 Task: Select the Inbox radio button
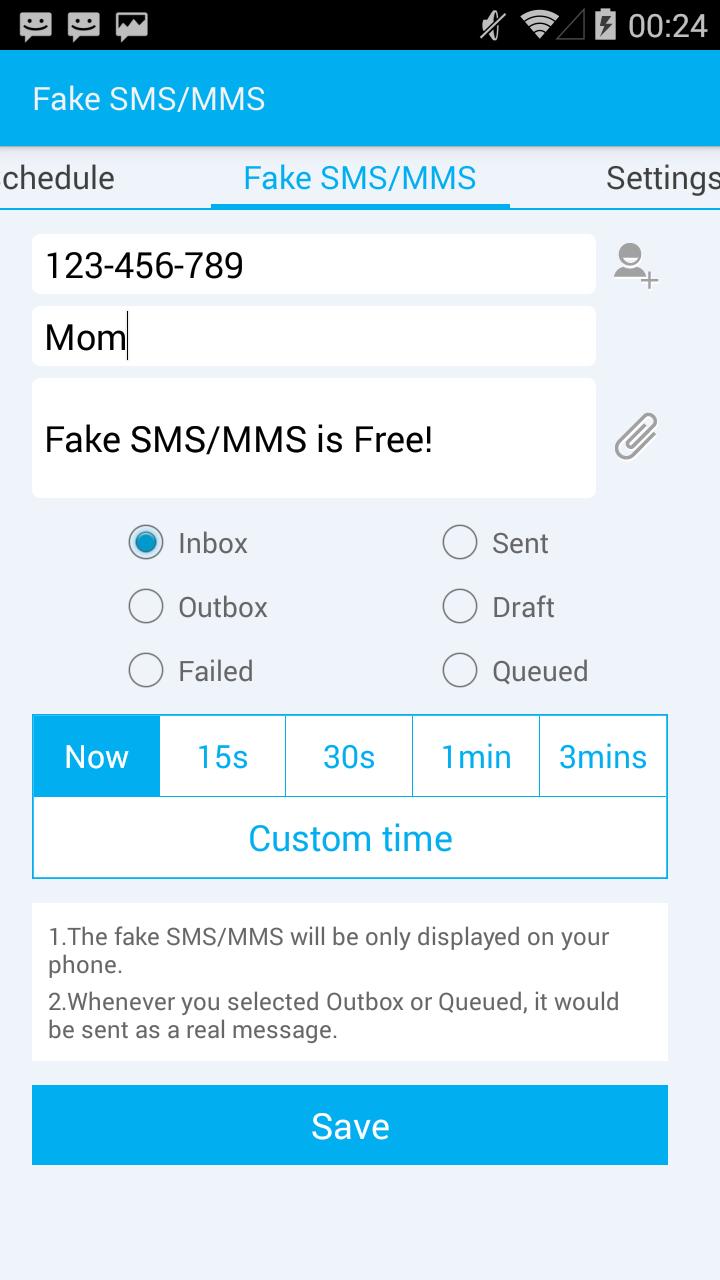click(x=146, y=543)
